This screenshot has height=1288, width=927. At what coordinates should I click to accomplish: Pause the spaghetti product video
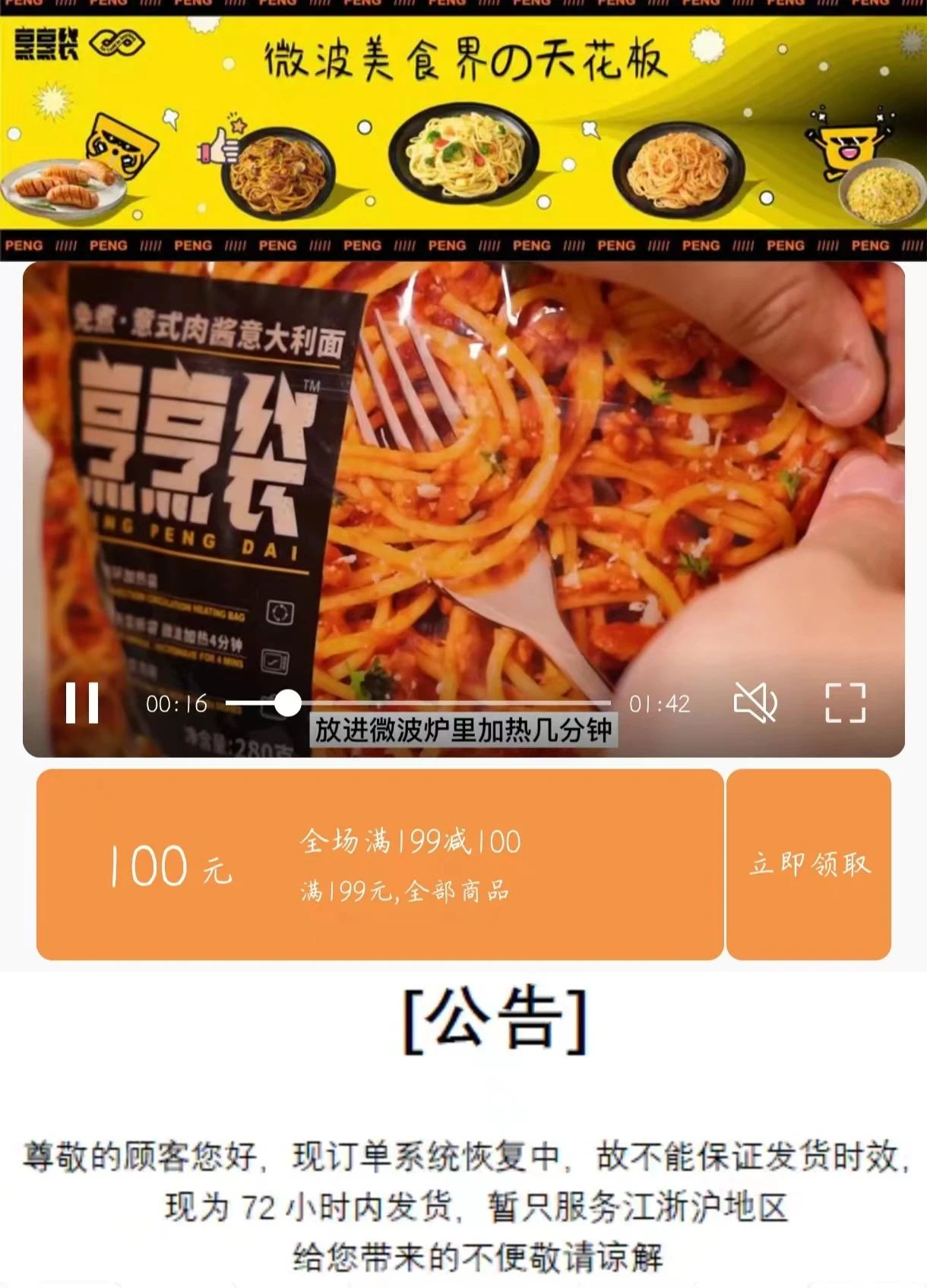82,702
